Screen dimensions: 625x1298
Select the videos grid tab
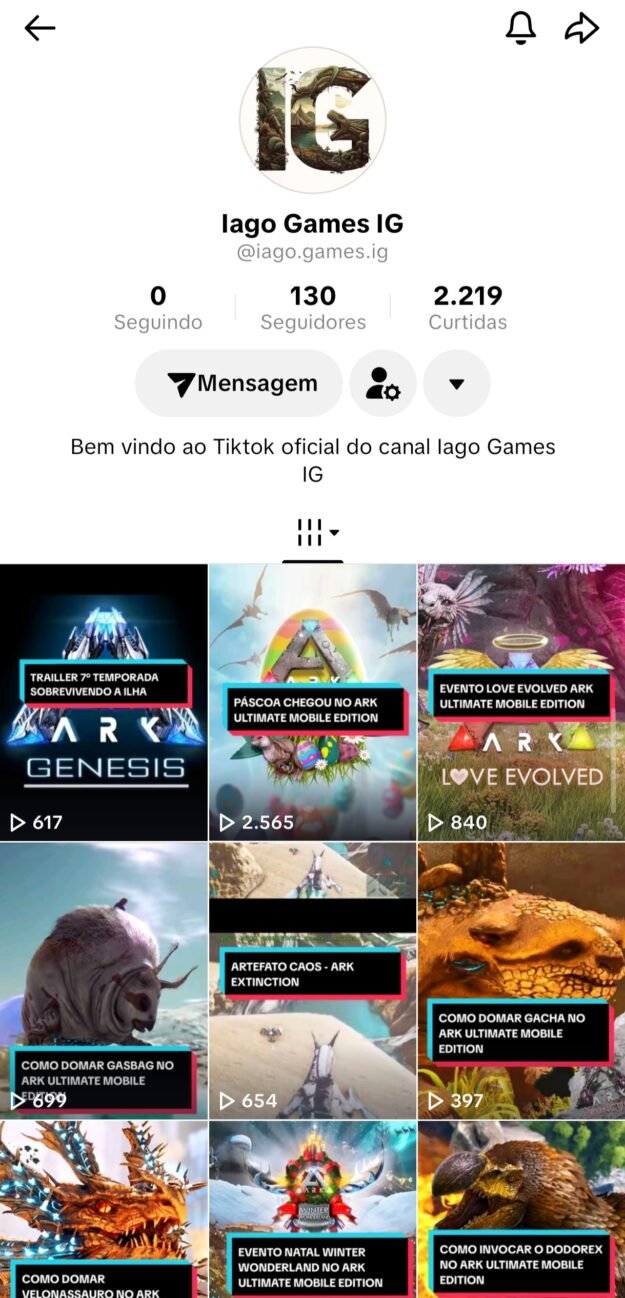[x=313, y=533]
